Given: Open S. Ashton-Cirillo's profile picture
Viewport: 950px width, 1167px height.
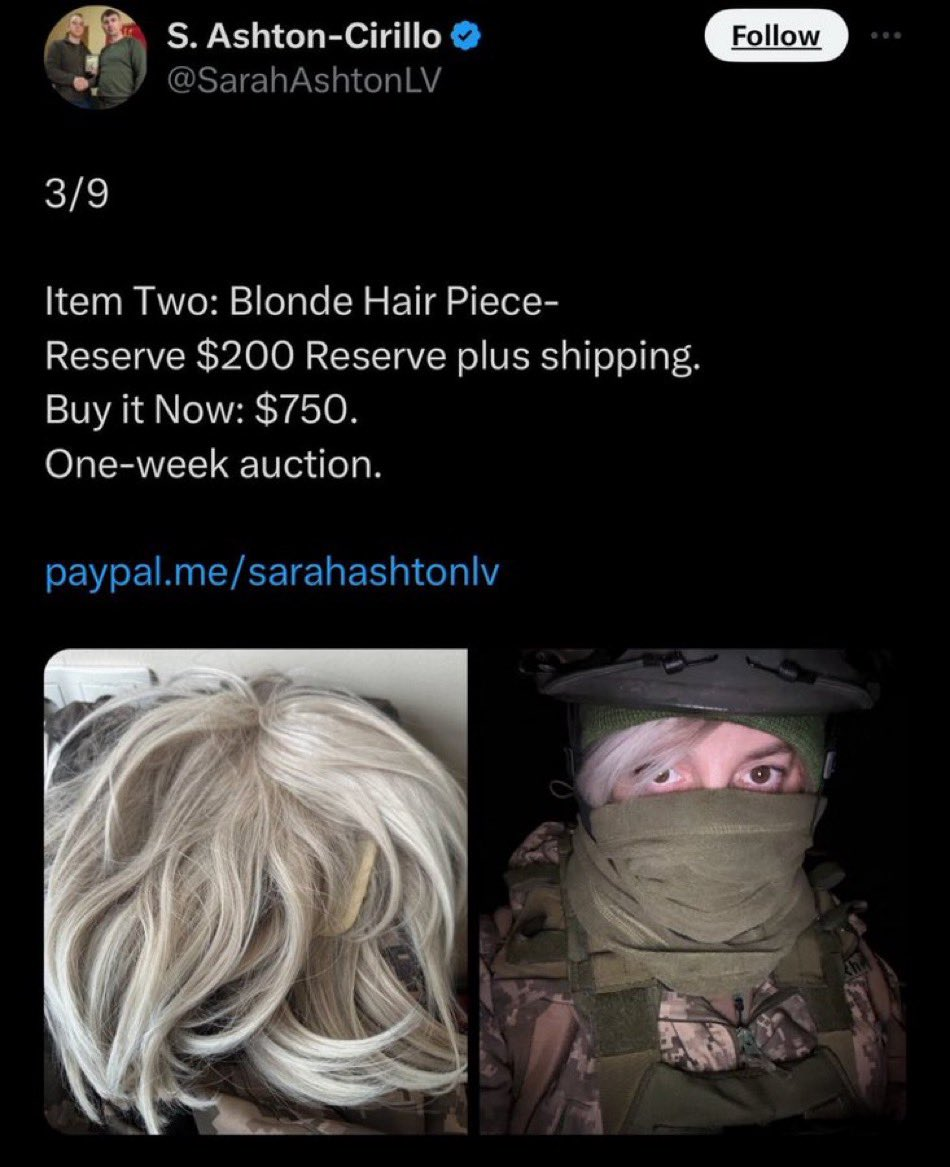Looking at the screenshot, I should [x=95, y=57].
